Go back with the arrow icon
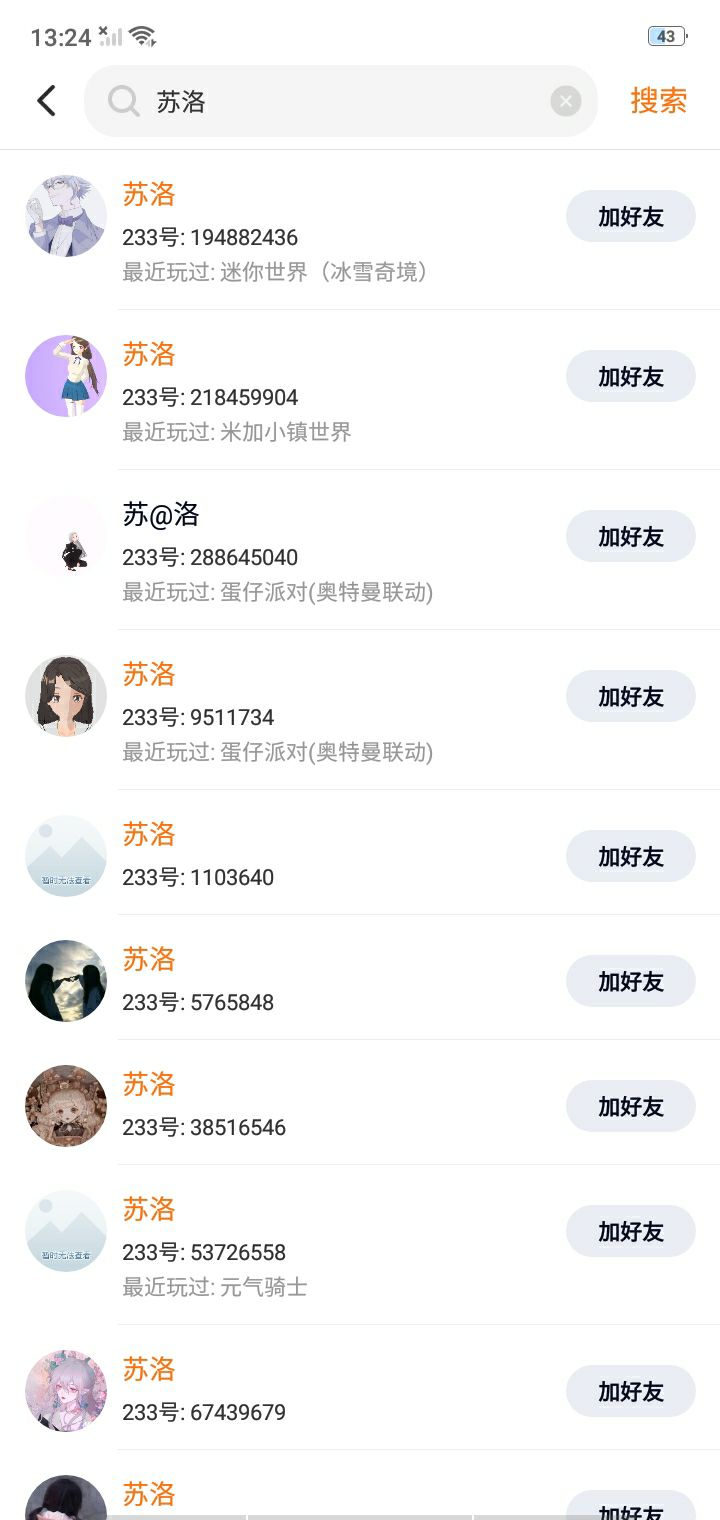The height and width of the screenshot is (1520, 720). (46, 101)
